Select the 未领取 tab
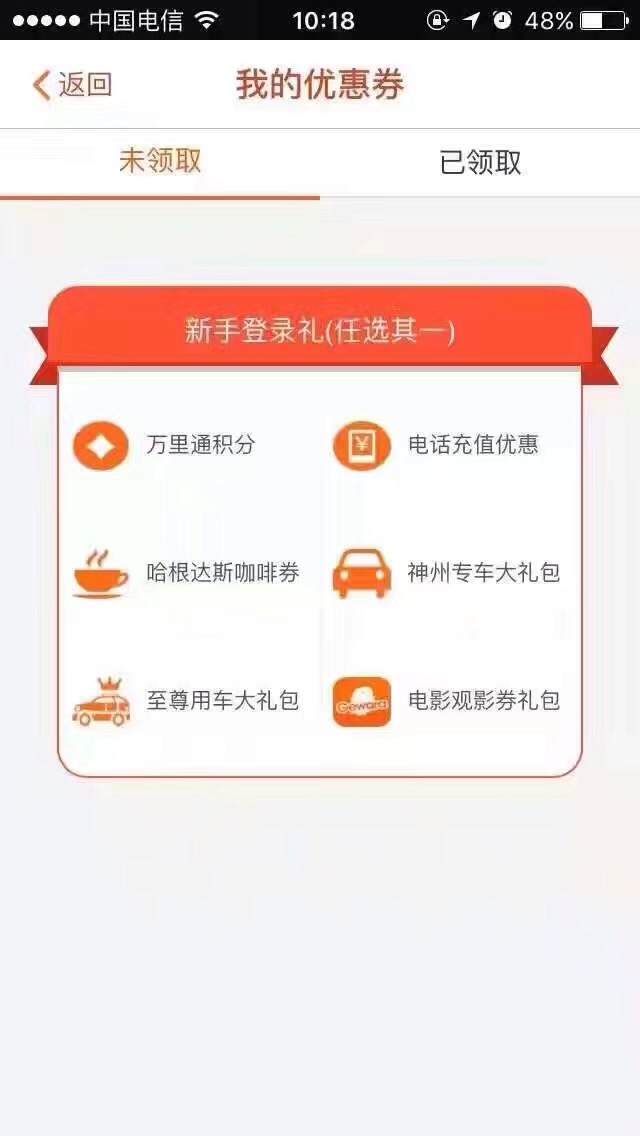Viewport: 640px width, 1136px height. pos(160,162)
